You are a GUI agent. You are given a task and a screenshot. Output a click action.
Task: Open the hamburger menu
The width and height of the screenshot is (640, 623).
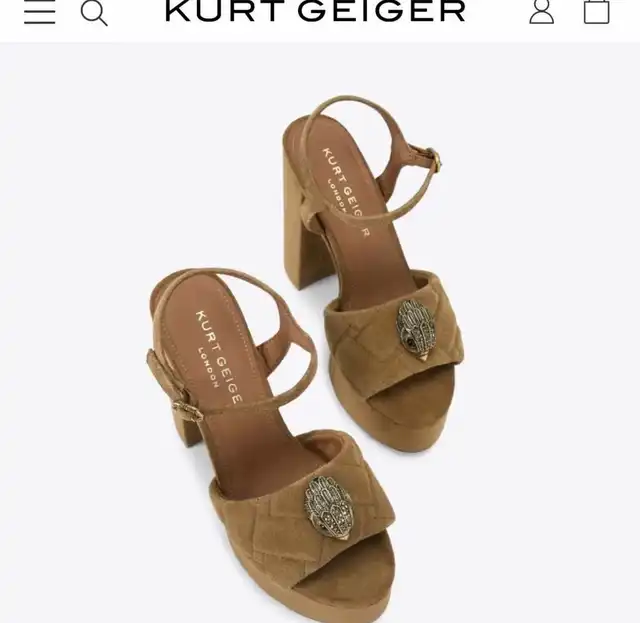[x=39, y=13]
